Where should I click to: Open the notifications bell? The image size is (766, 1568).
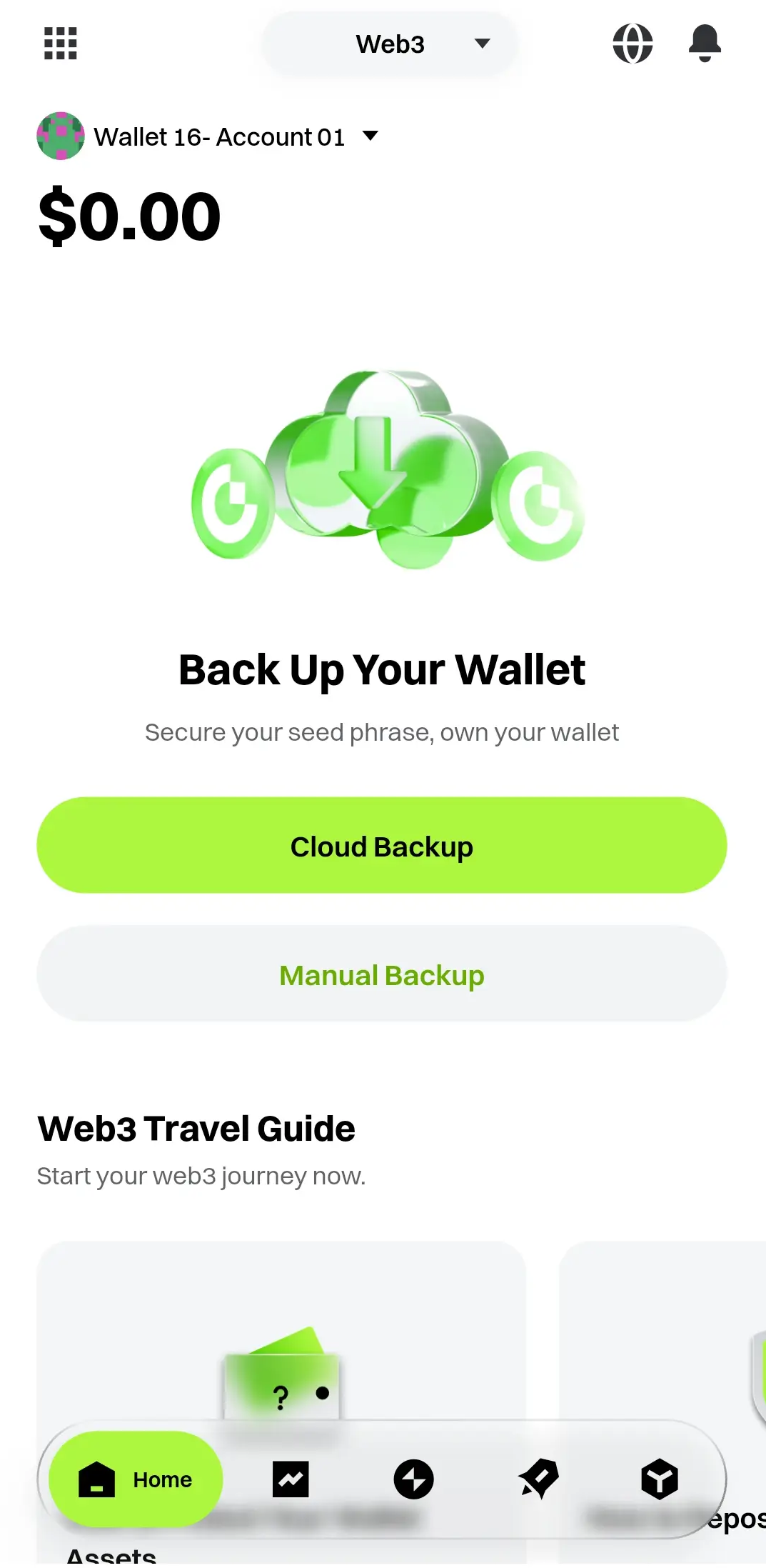point(705,44)
